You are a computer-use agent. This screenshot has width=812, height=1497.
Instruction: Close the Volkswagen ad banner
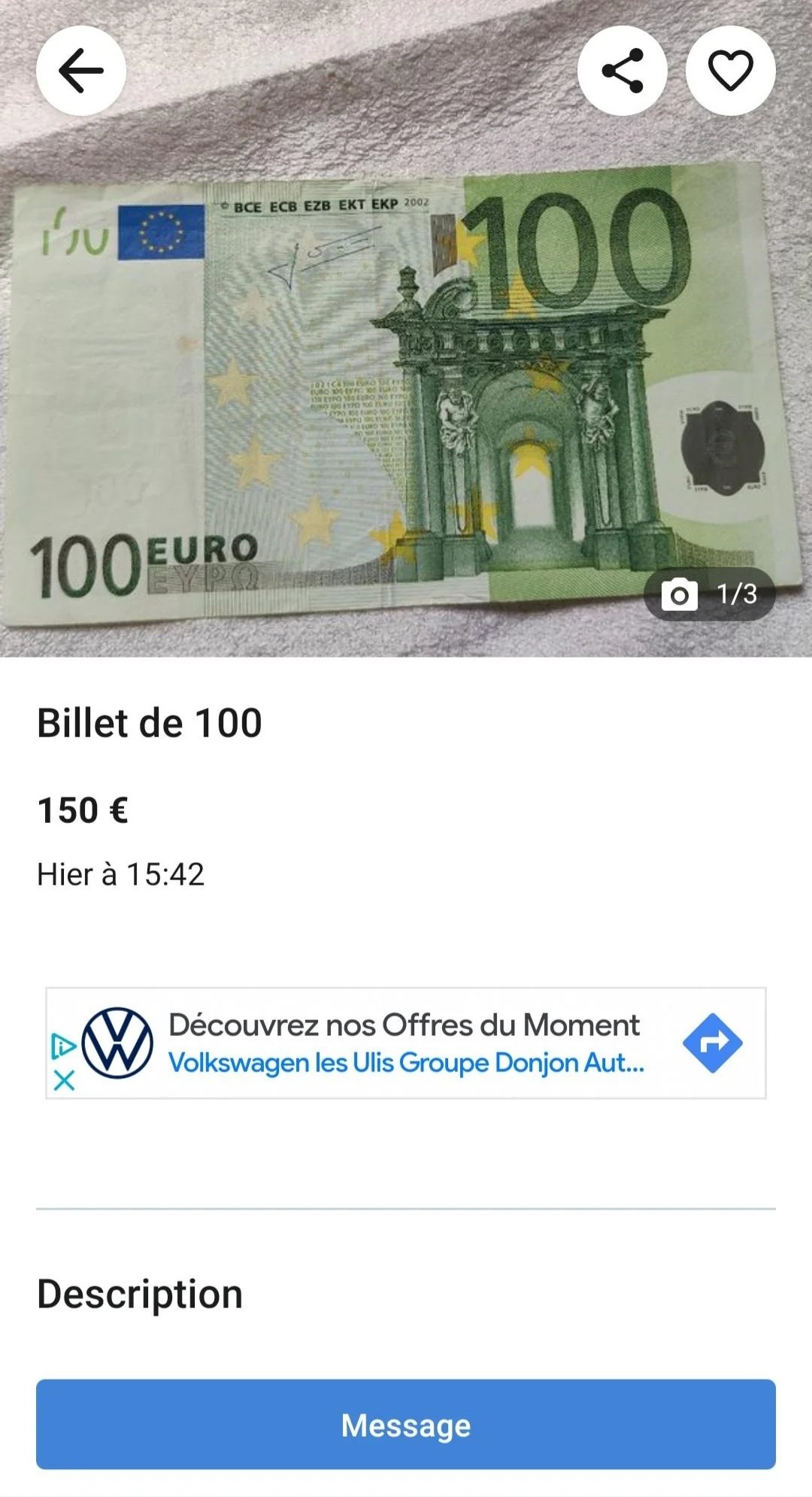point(65,1080)
